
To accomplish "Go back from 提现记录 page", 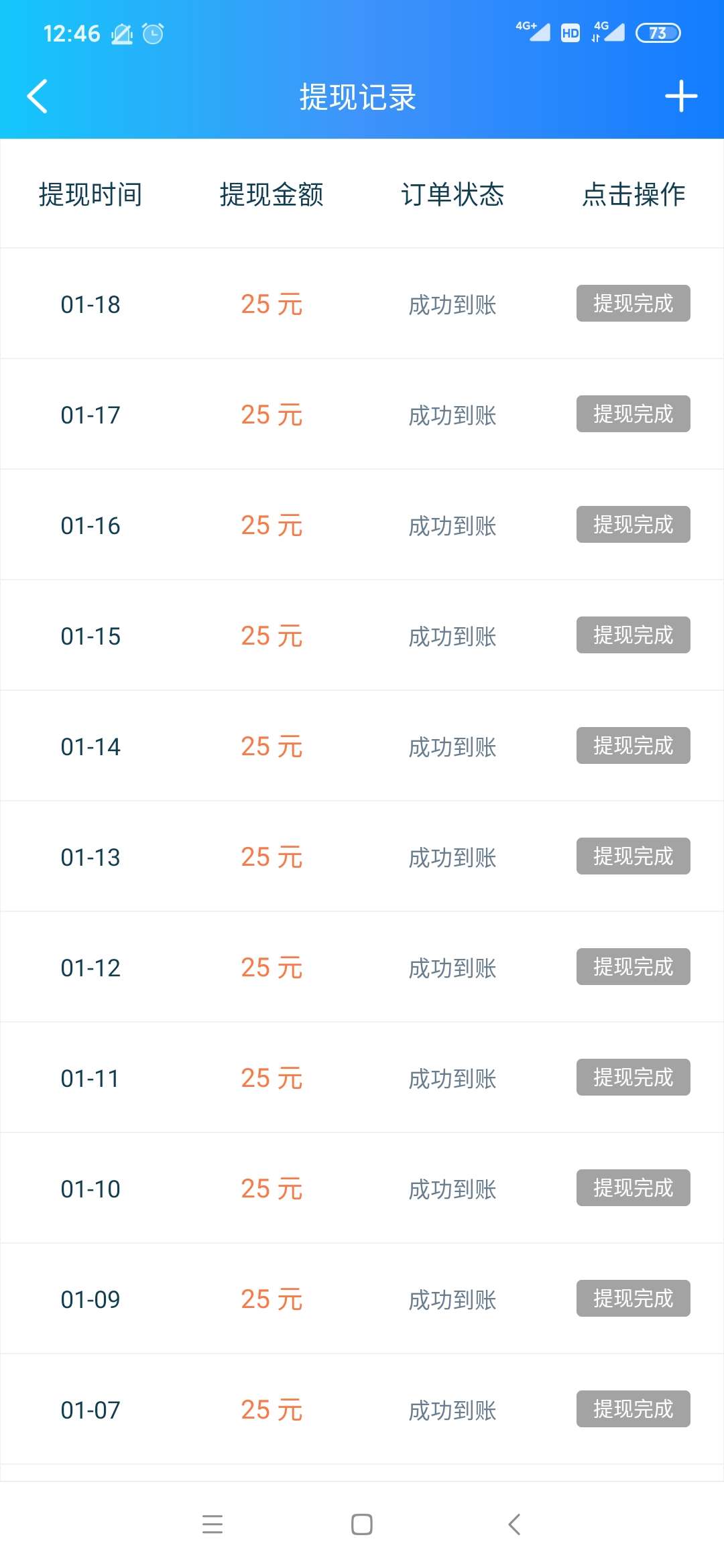I will click(x=38, y=96).
